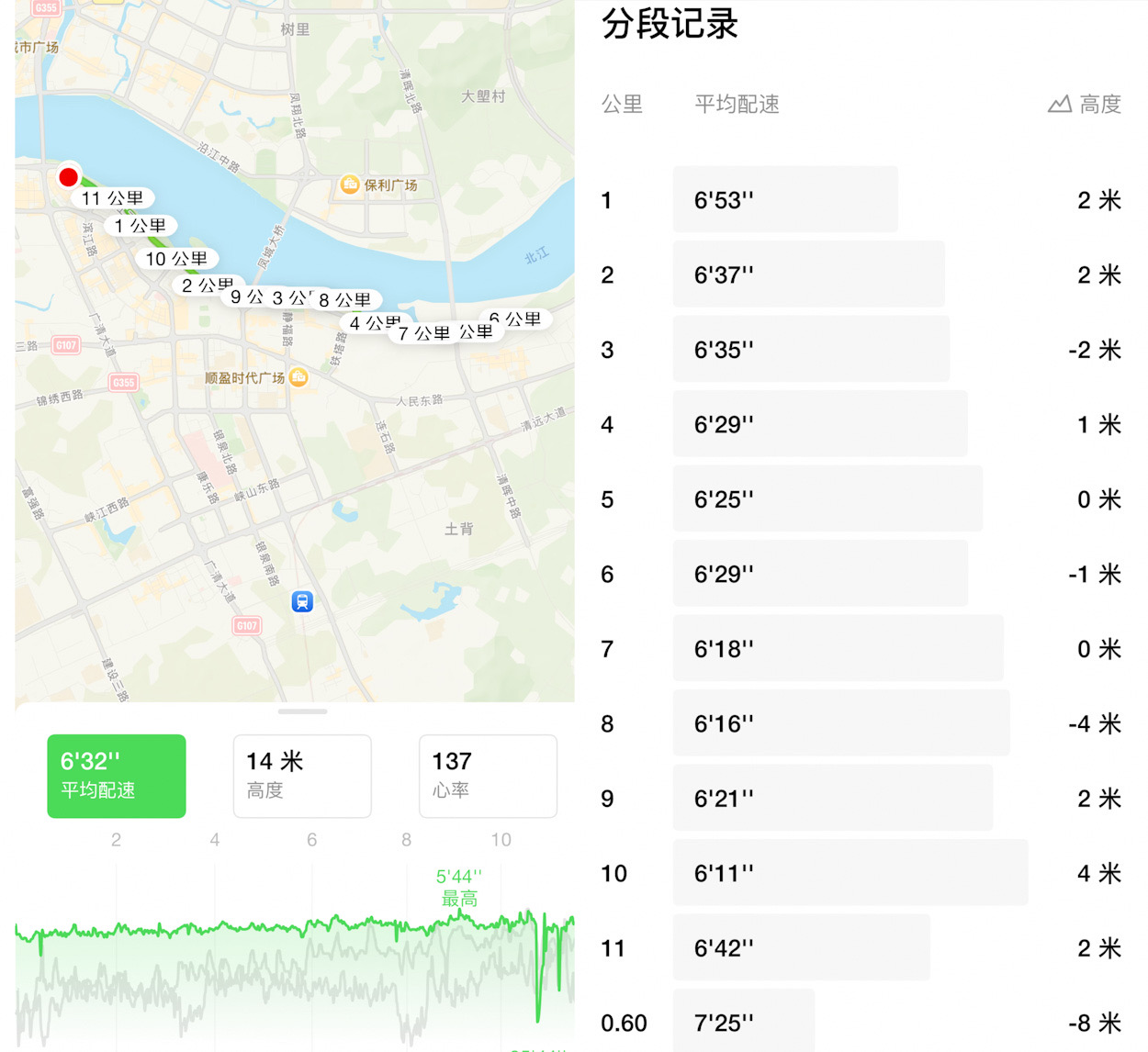Viewport: 1148px width, 1052px height.
Task: Show the 心率 137 metric chart
Action: pos(488,776)
